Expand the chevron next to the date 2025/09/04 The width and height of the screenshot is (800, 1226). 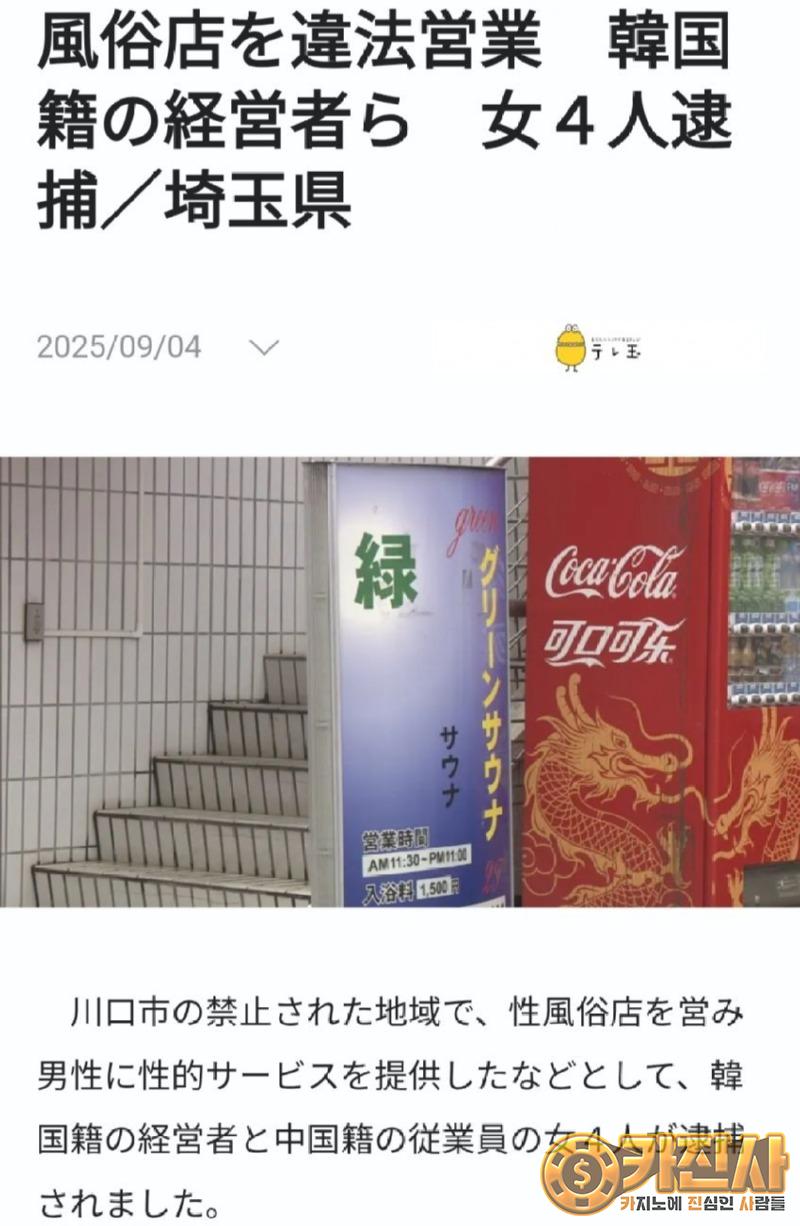[x=263, y=348]
